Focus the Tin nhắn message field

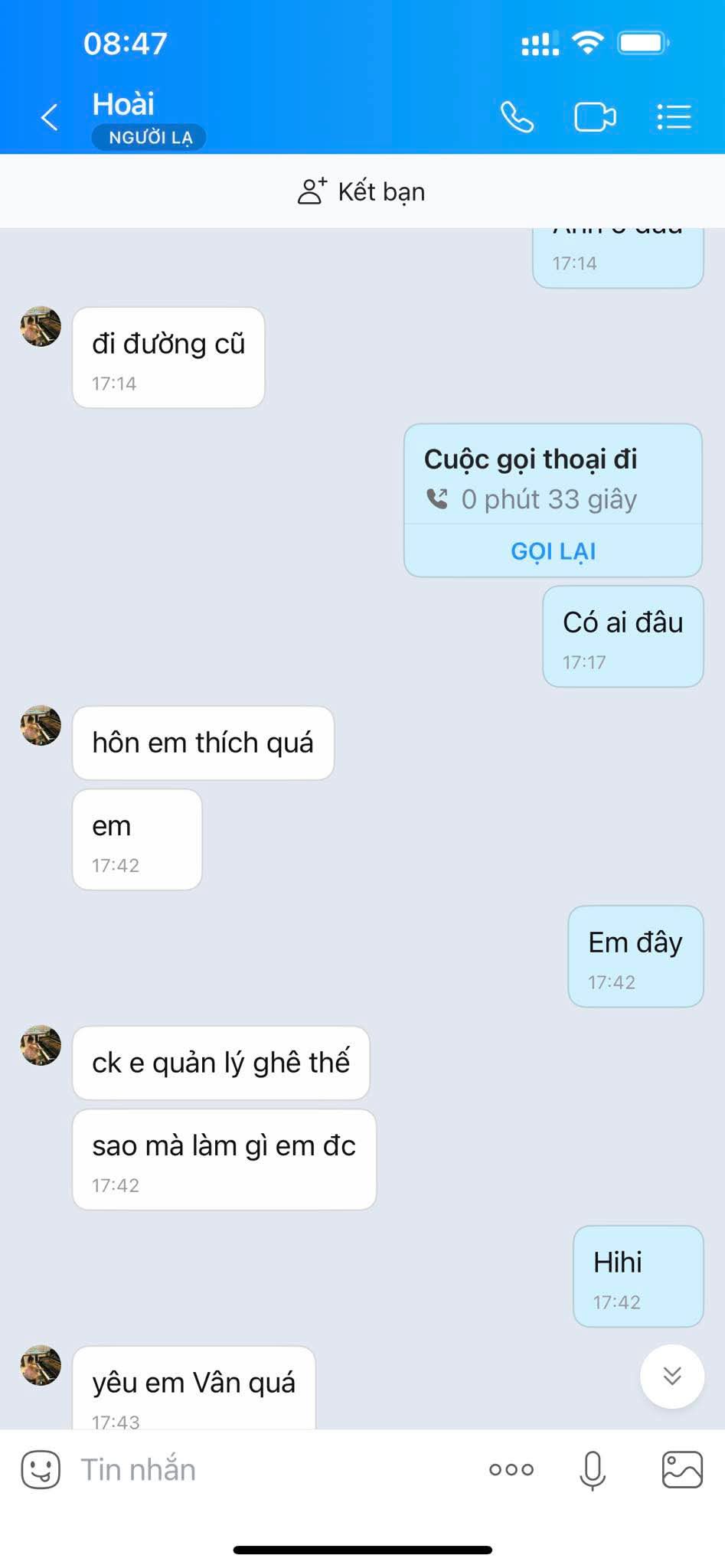[x=268, y=1469]
